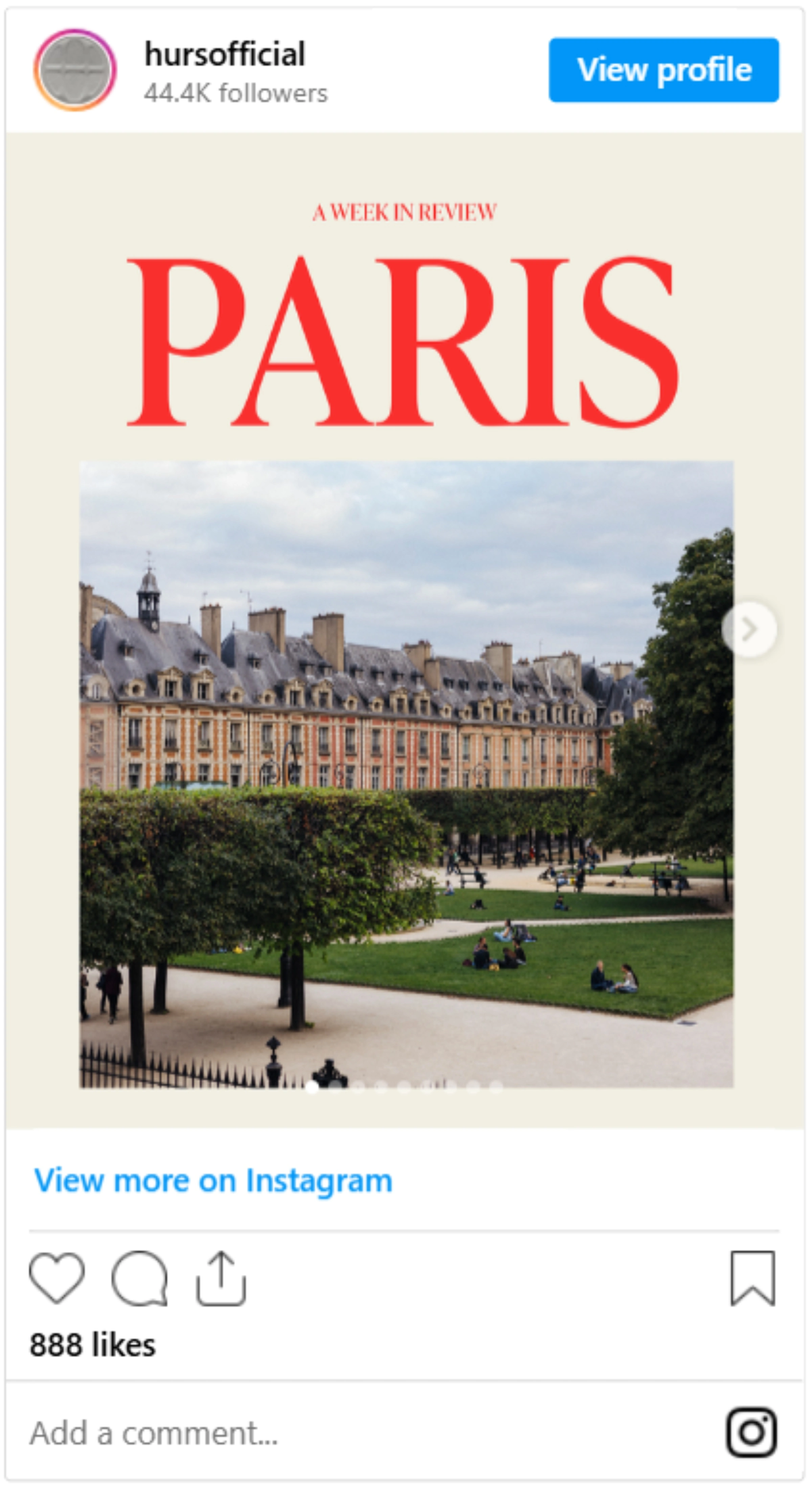Go to the next carousel image

(749, 629)
